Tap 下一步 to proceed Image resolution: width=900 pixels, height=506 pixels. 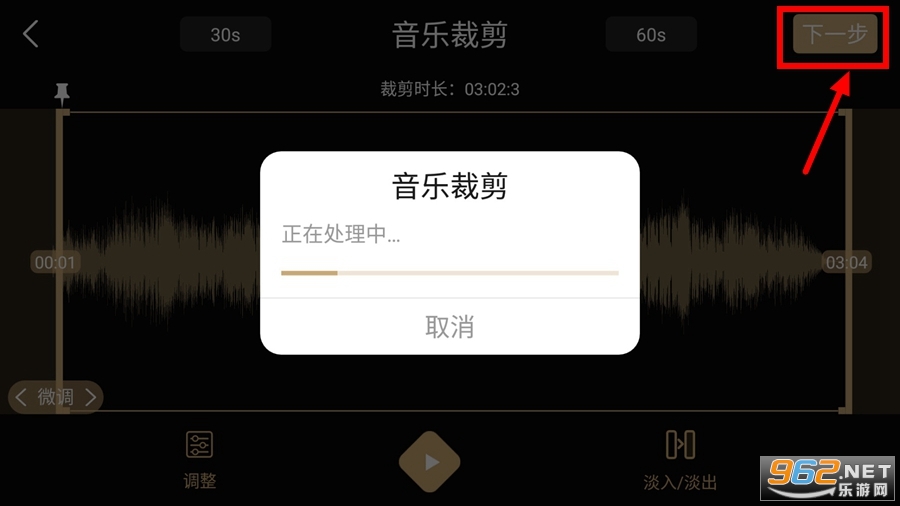coord(835,34)
